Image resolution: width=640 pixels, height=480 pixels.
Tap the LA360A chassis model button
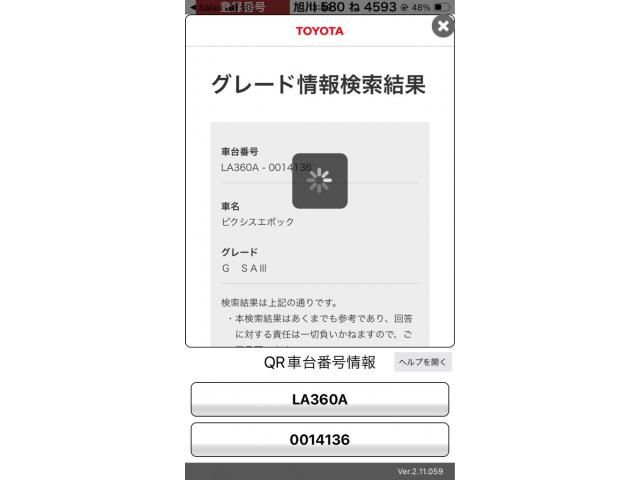(x=319, y=399)
